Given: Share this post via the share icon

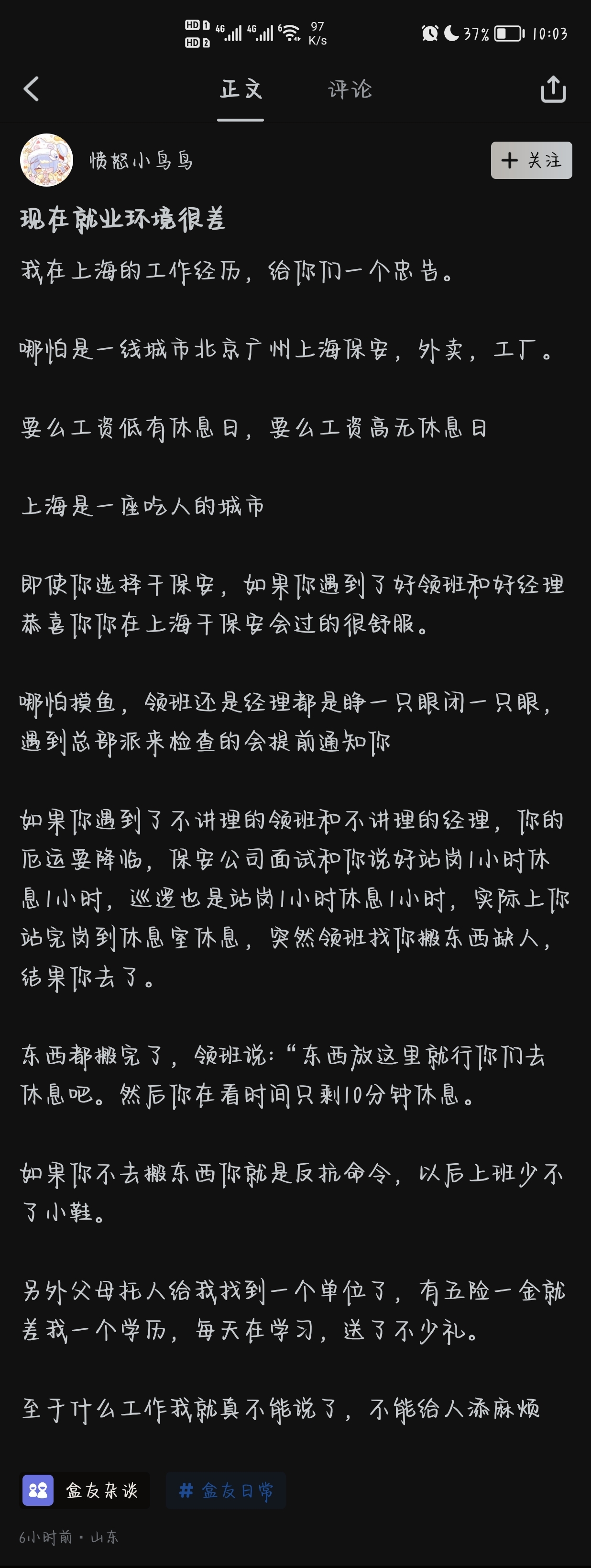Looking at the screenshot, I should 553,89.
